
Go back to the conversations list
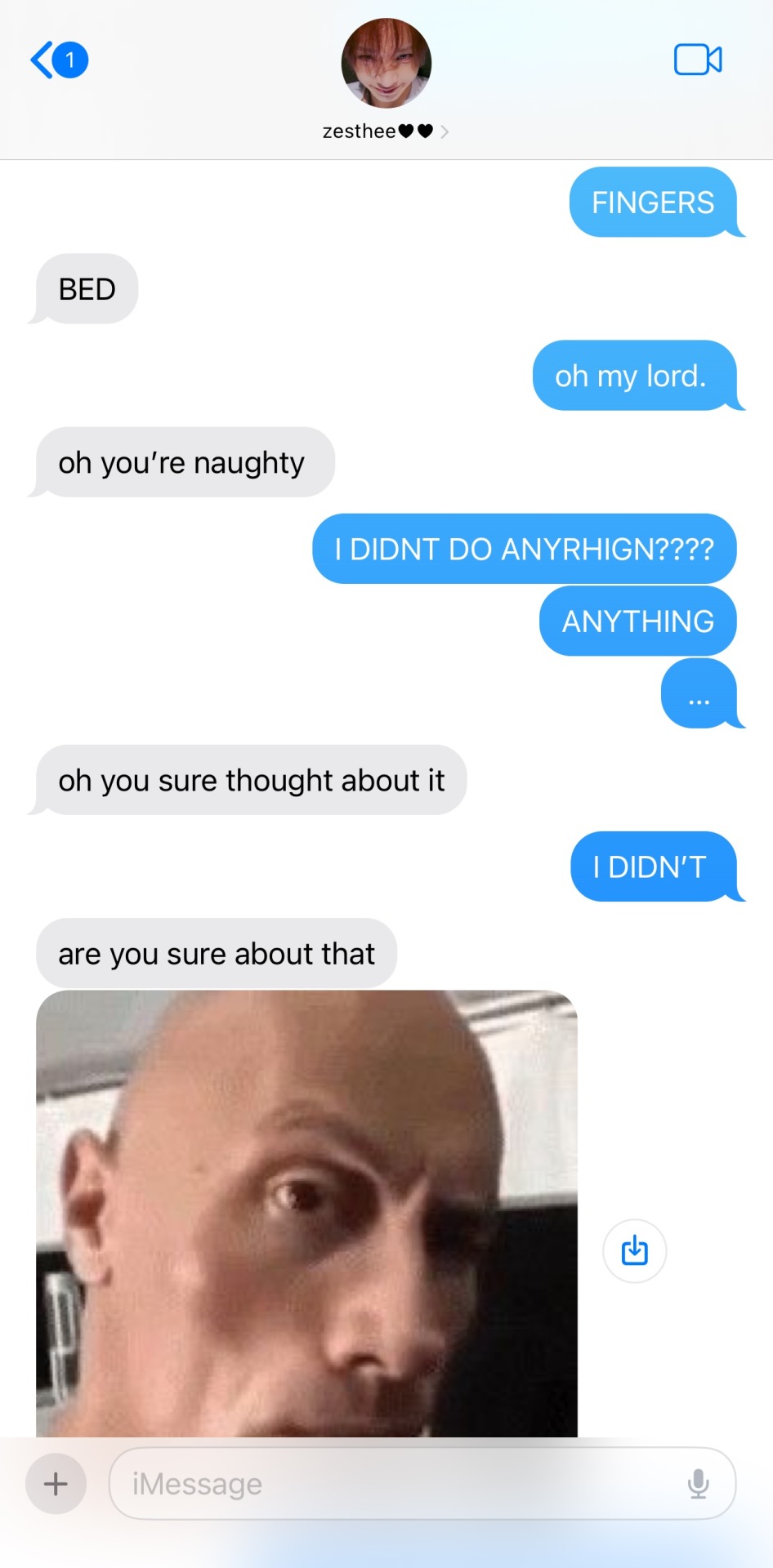point(57,60)
